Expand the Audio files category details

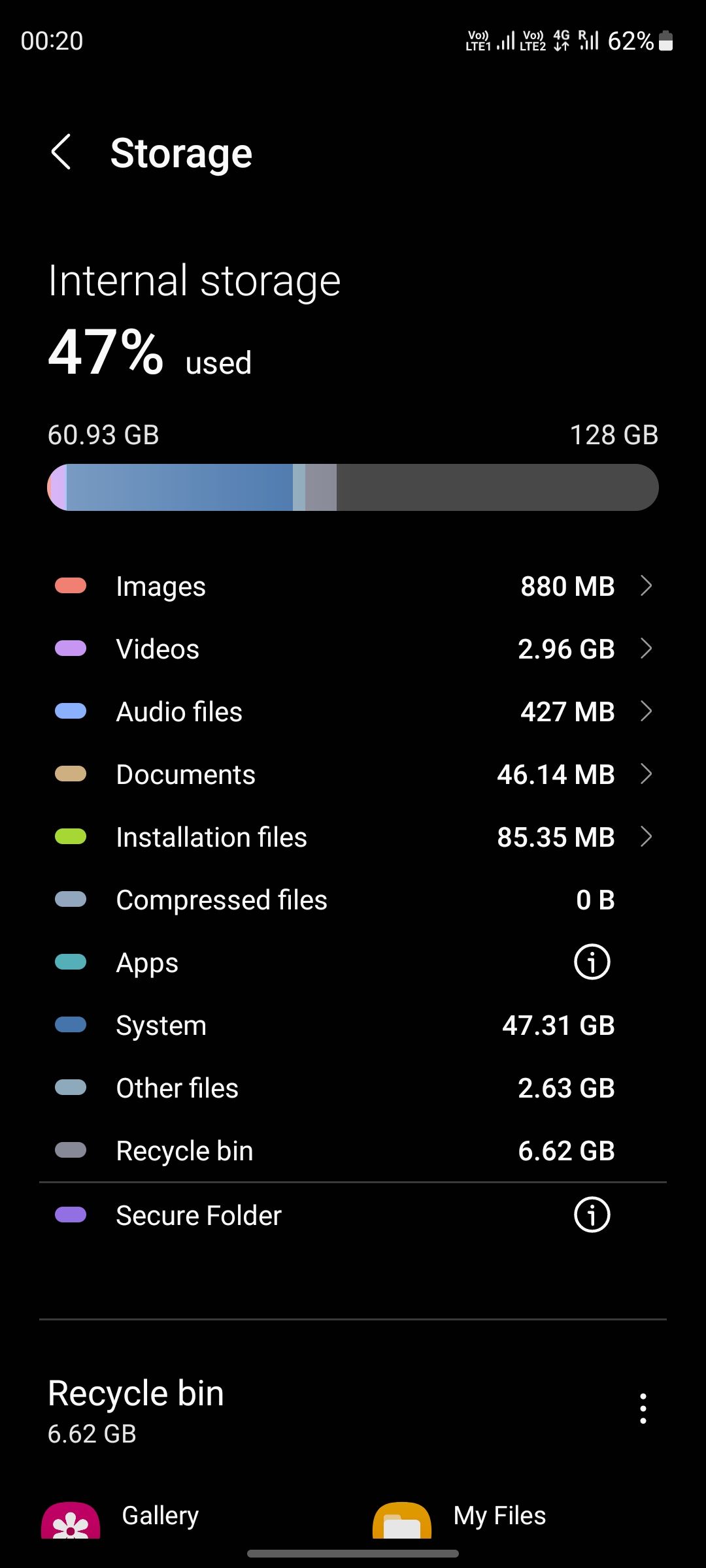click(353, 711)
